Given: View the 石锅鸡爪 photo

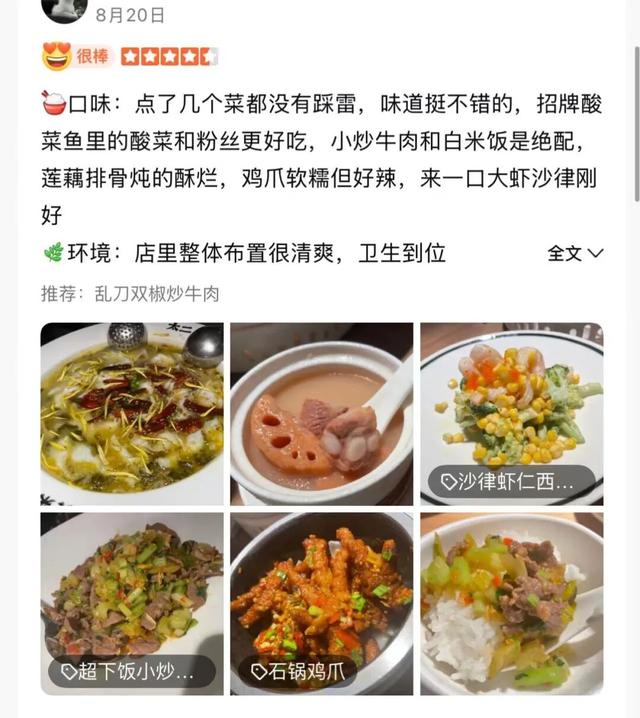Looking at the screenshot, I should pos(321,603).
